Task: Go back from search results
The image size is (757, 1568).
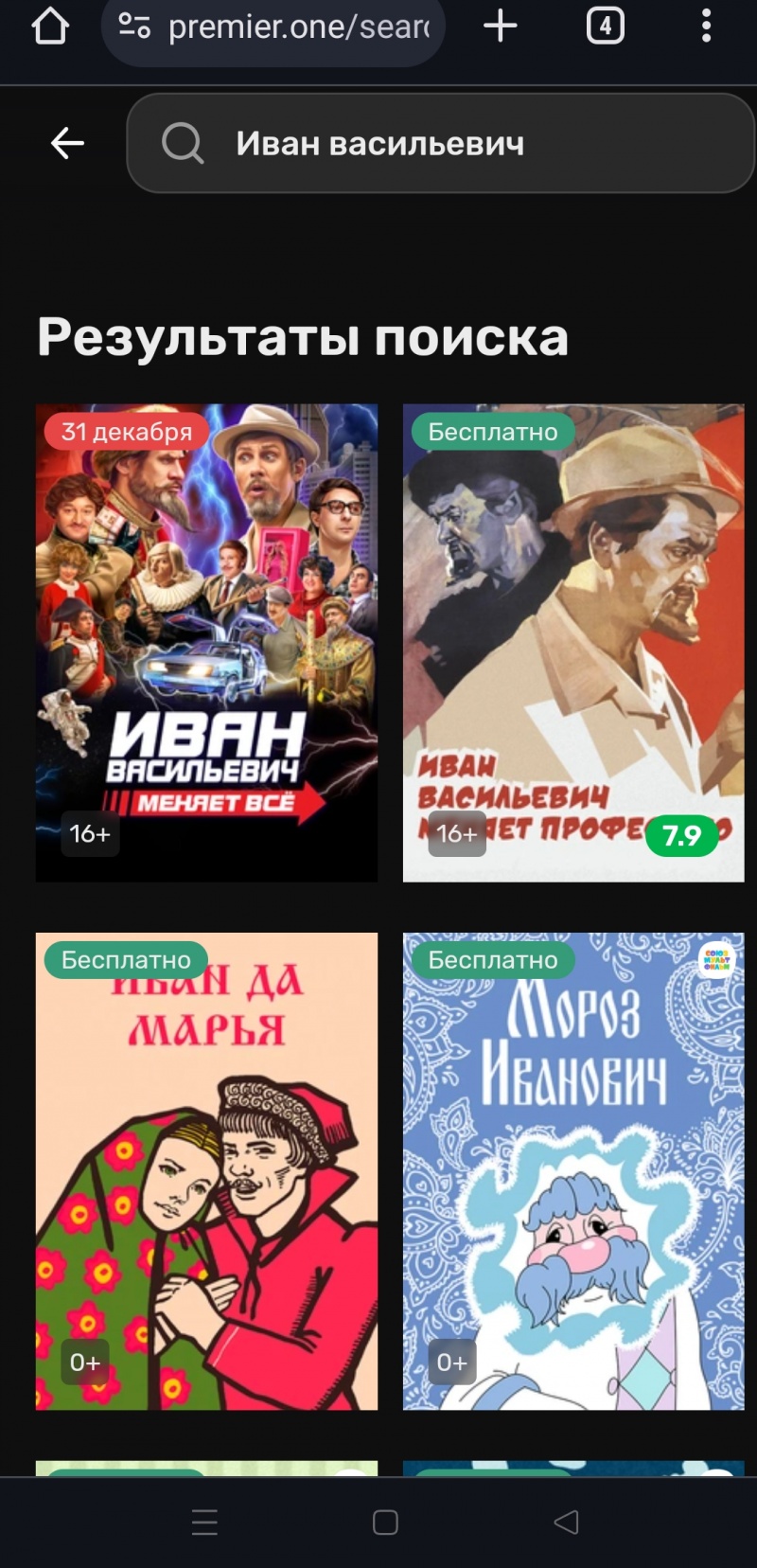Action: (67, 144)
